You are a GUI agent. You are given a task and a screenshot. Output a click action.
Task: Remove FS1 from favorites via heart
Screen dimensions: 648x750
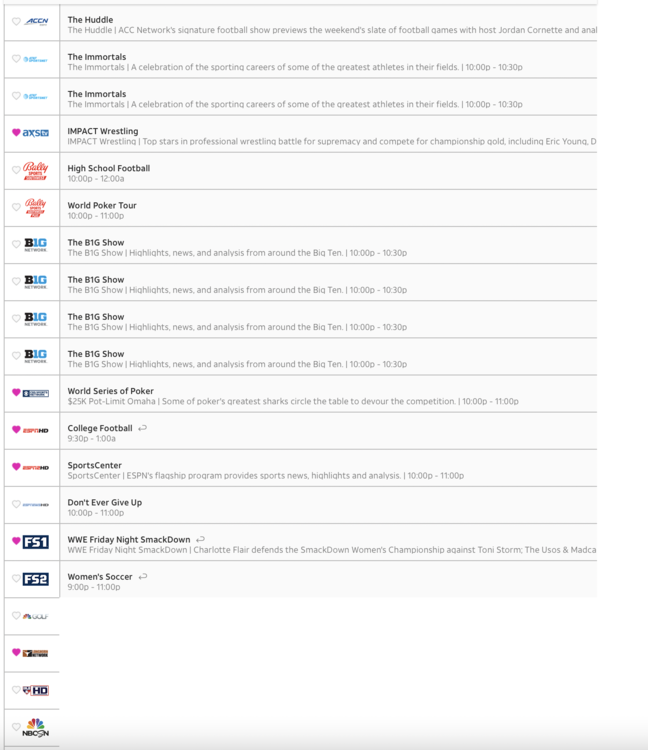[x=16, y=541]
